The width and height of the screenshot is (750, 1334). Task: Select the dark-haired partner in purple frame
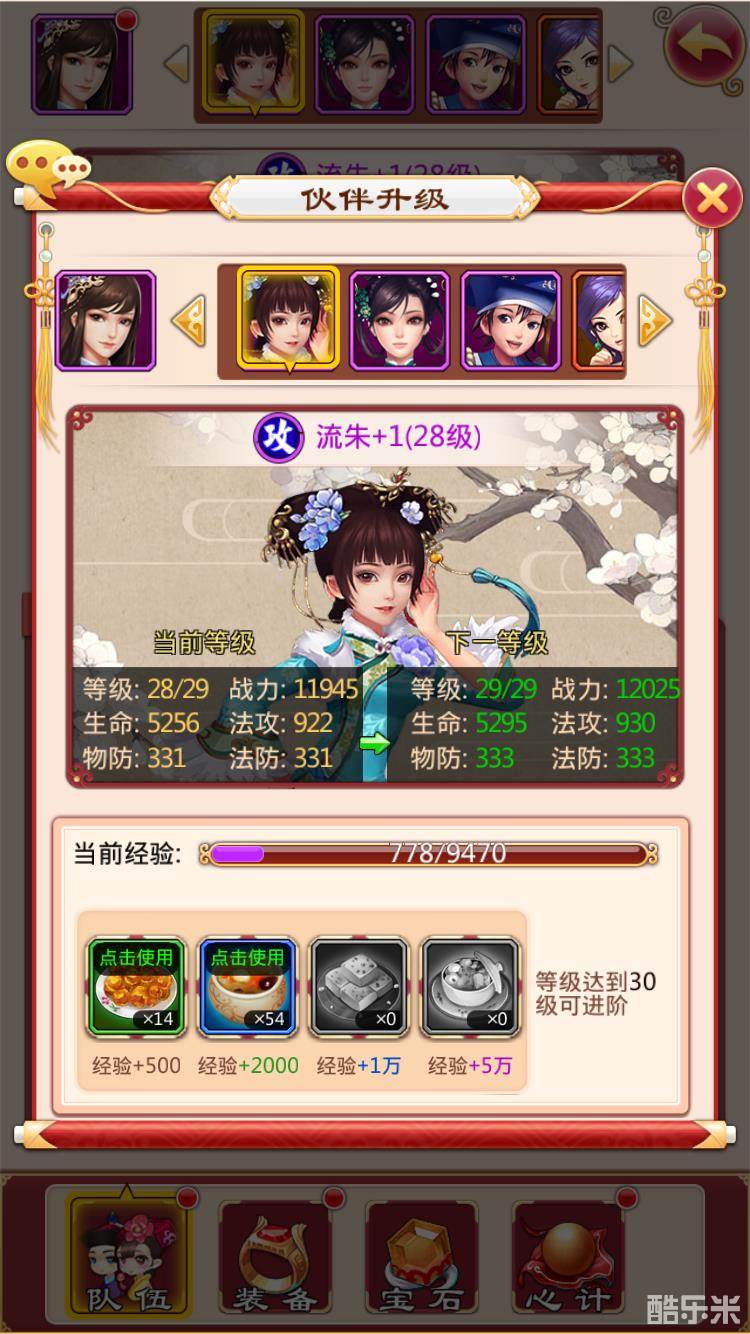tap(399, 321)
